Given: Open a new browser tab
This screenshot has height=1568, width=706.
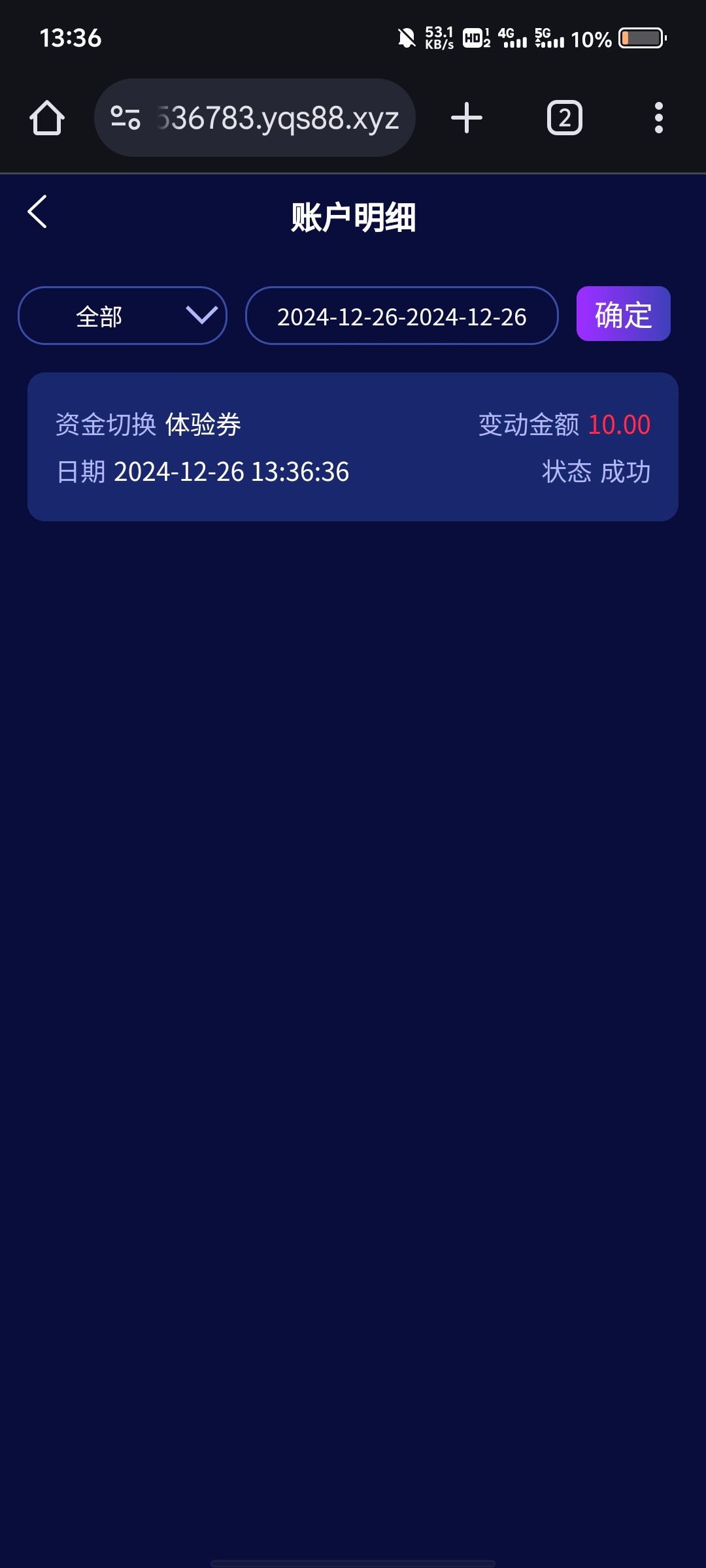Looking at the screenshot, I should point(467,118).
